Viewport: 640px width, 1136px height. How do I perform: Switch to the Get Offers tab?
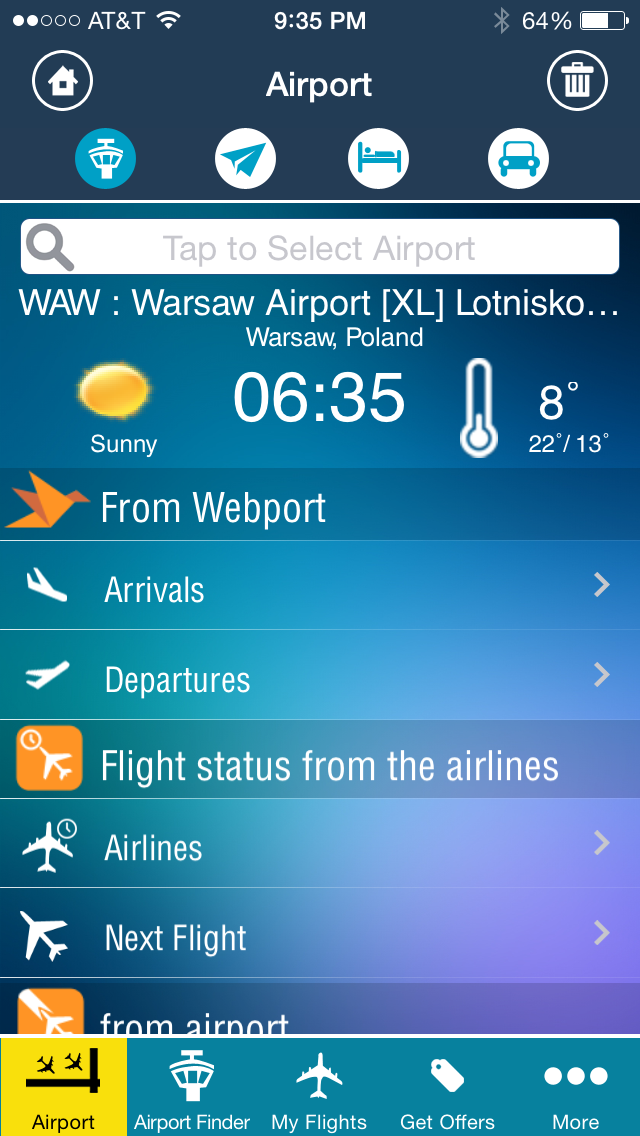pyautogui.click(x=447, y=1087)
